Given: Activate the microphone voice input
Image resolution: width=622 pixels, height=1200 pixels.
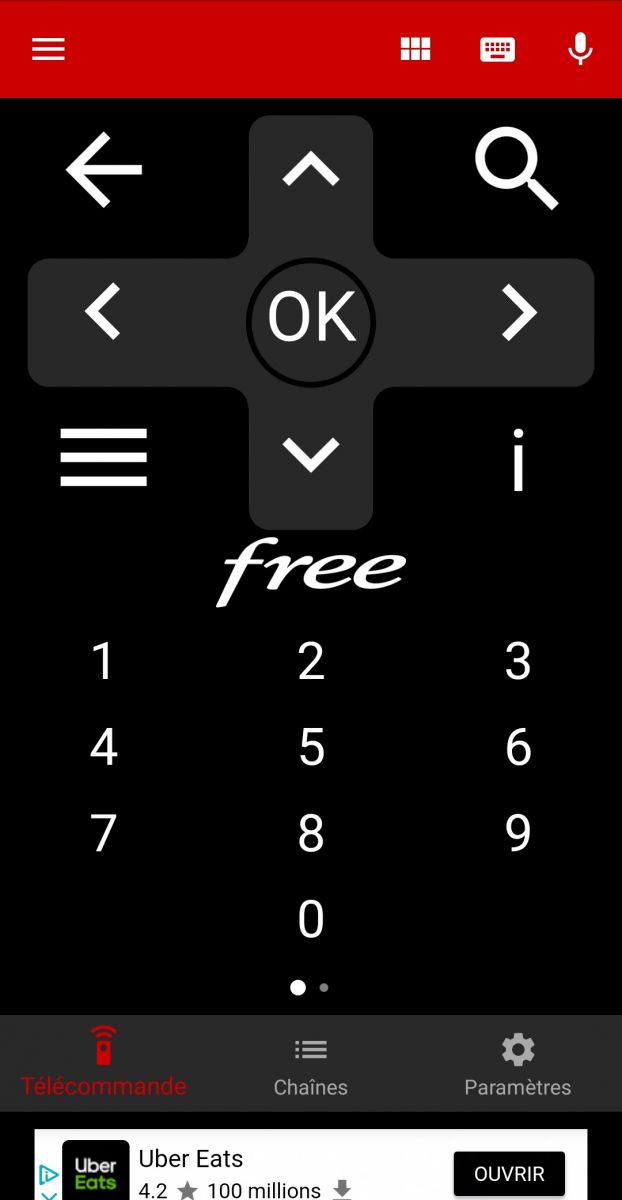Looking at the screenshot, I should coord(580,49).
